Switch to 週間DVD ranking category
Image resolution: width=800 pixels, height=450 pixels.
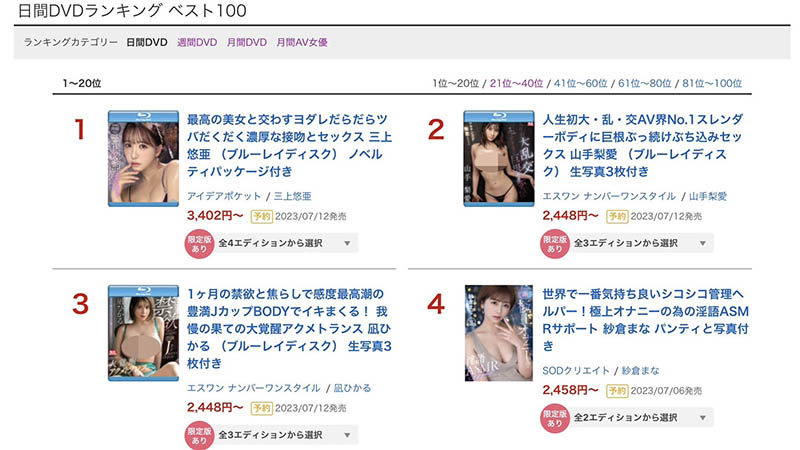point(196,42)
